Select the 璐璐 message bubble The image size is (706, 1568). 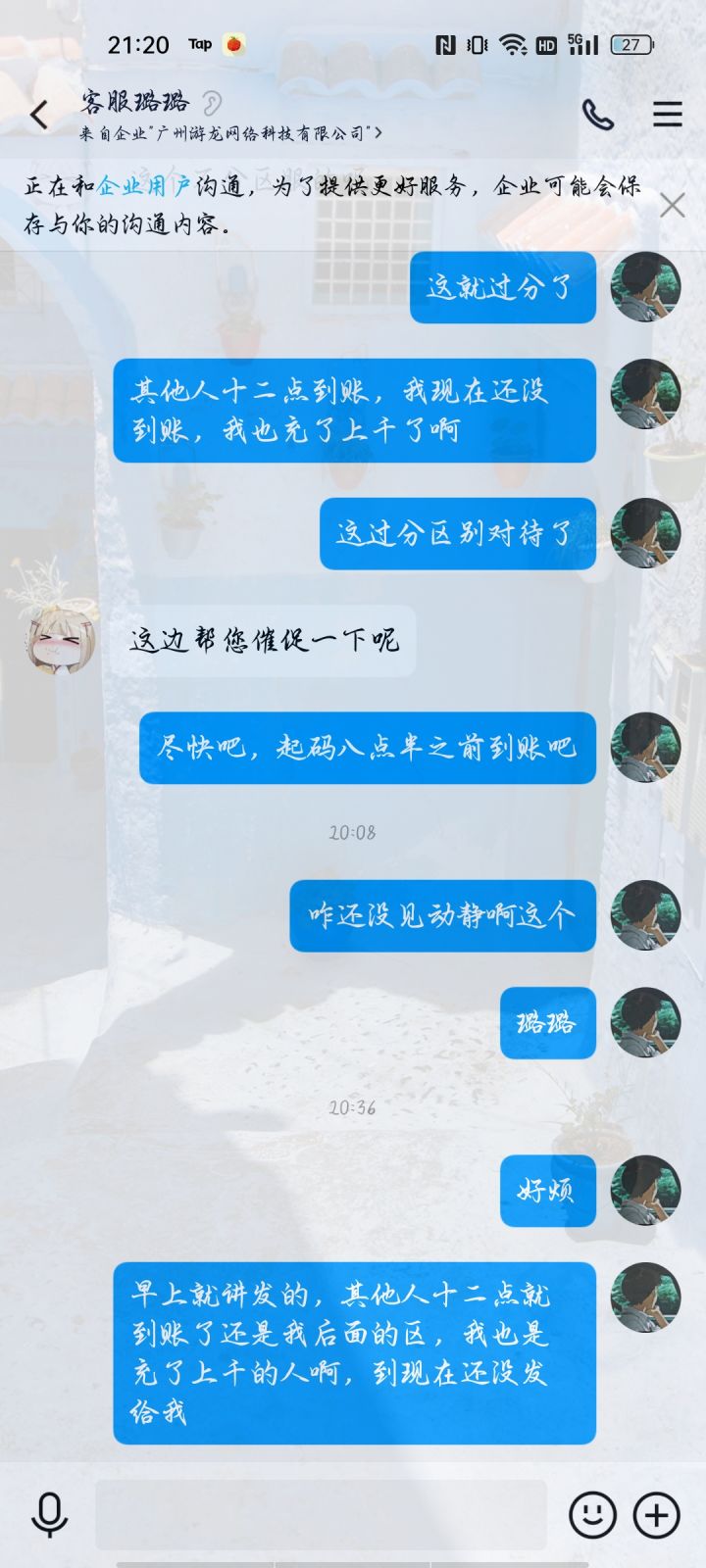547,1021
